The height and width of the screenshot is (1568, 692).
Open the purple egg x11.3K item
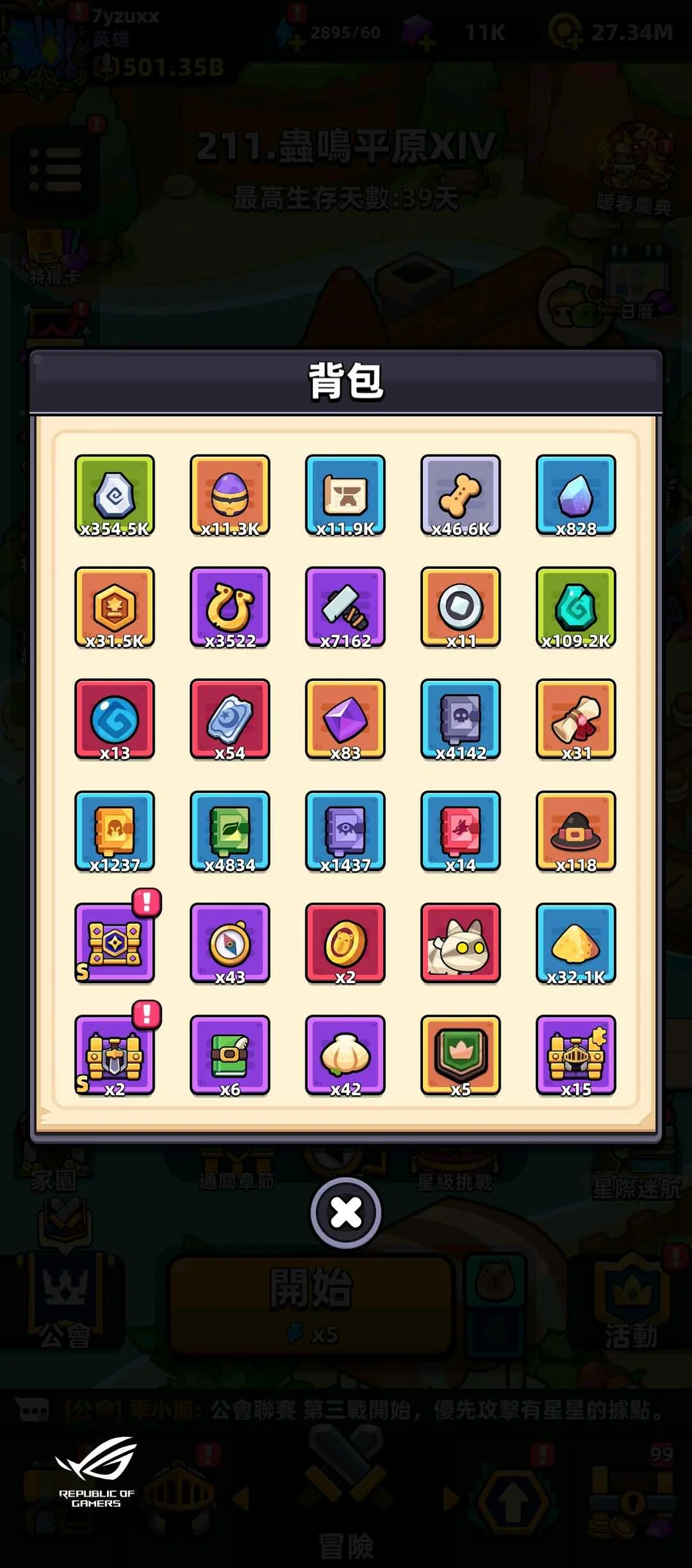pyautogui.click(x=230, y=494)
